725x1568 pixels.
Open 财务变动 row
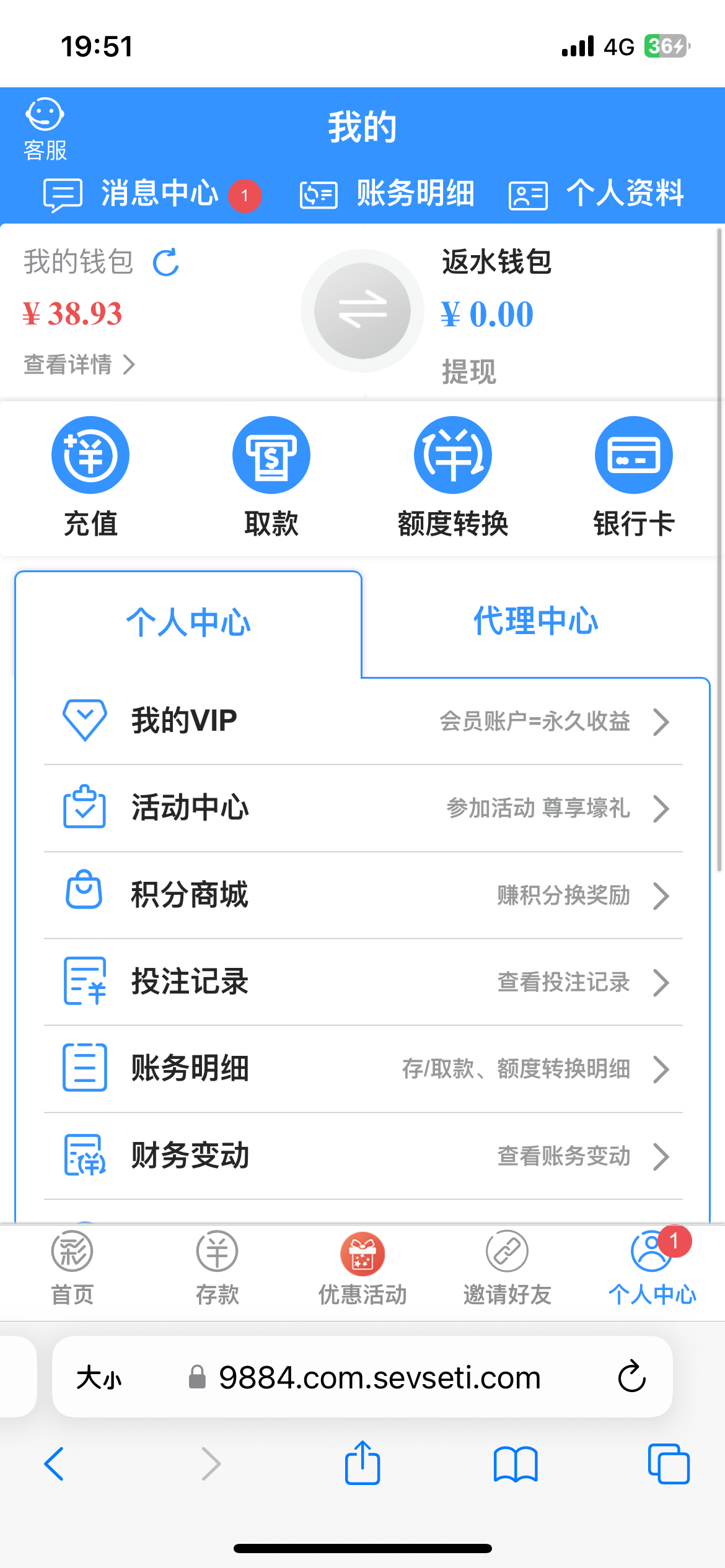(363, 1156)
